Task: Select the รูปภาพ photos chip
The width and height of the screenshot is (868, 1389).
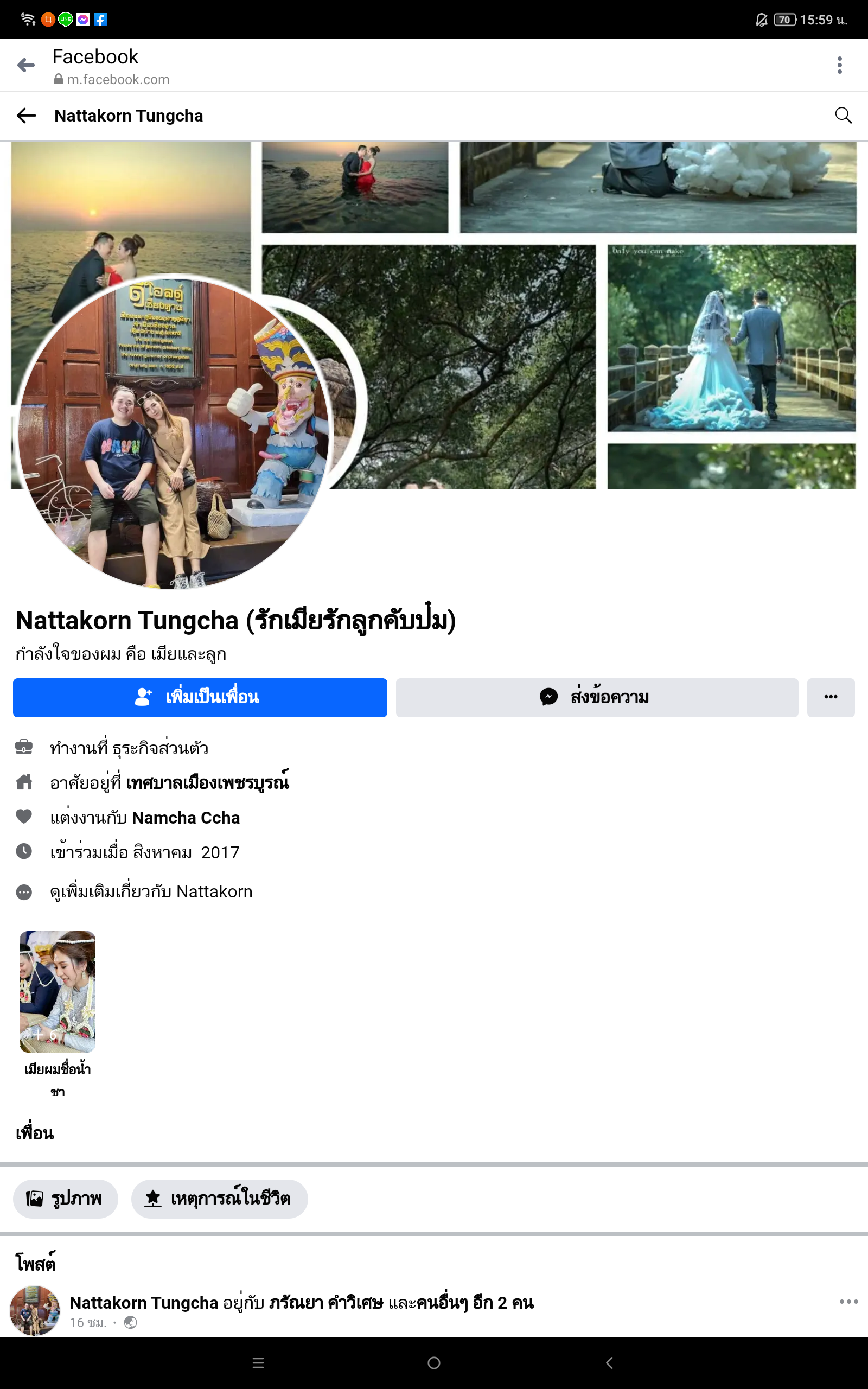Action: (x=66, y=1199)
